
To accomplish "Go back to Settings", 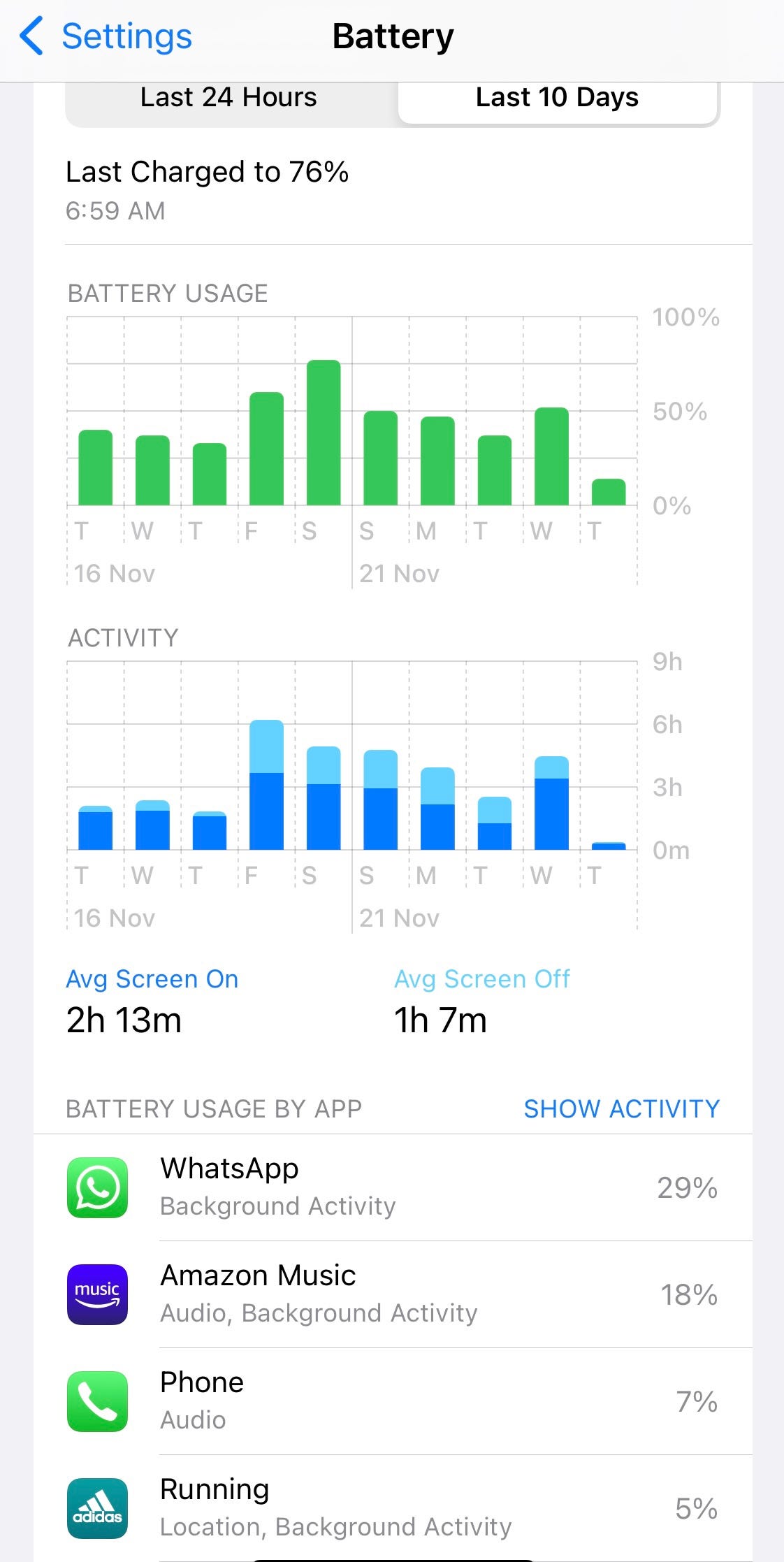I will pyautogui.click(x=106, y=36).
